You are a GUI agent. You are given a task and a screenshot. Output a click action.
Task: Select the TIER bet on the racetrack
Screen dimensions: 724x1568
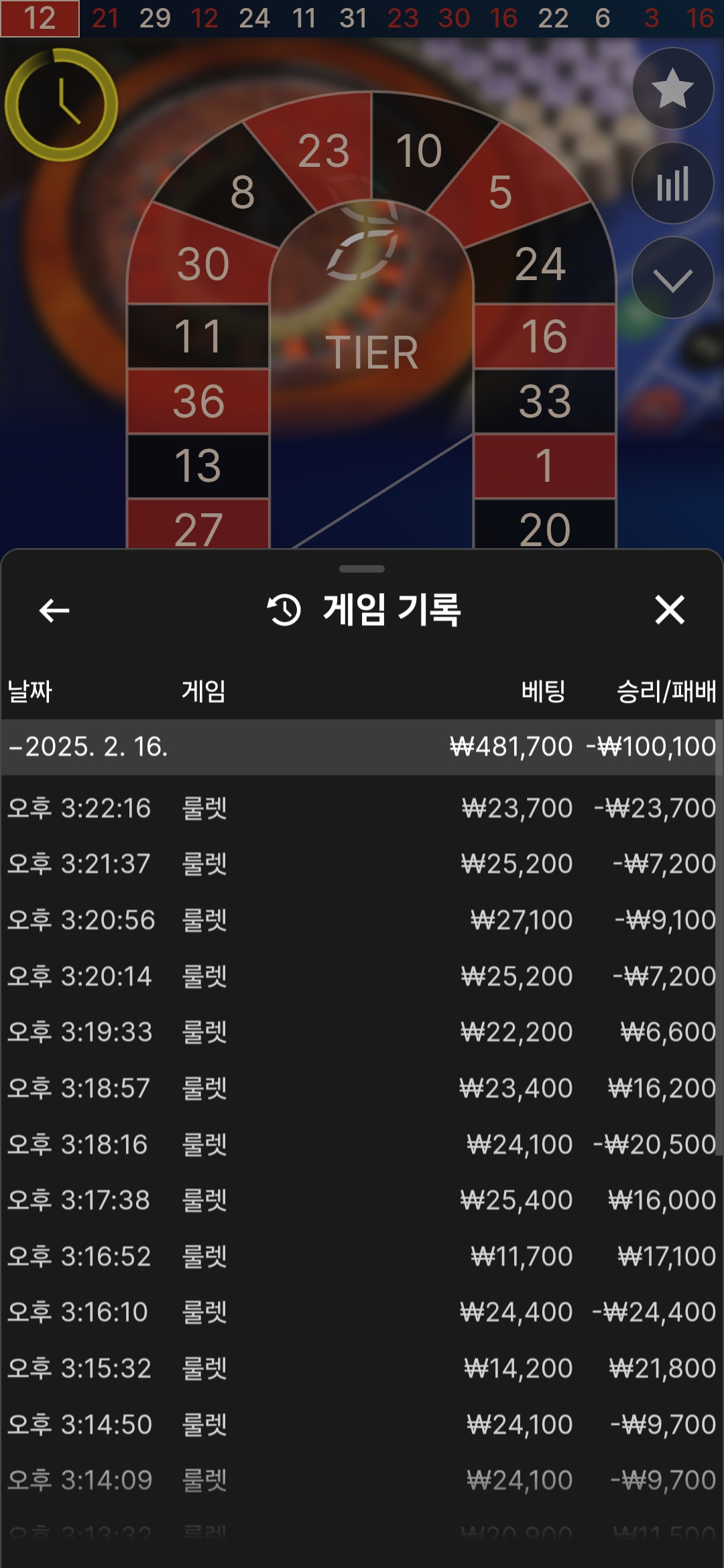pos(372,352)
